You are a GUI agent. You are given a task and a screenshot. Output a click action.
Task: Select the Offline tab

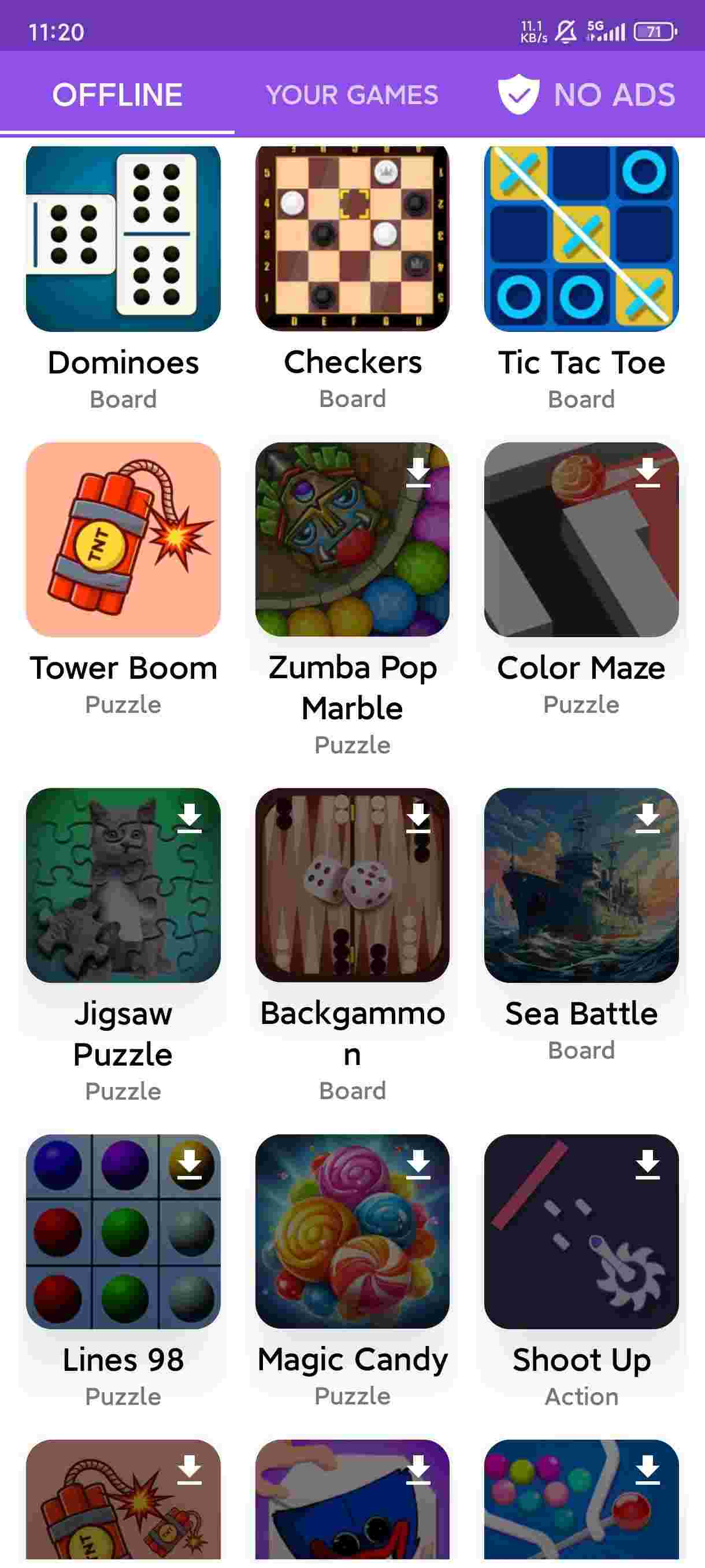click(117, 95)
